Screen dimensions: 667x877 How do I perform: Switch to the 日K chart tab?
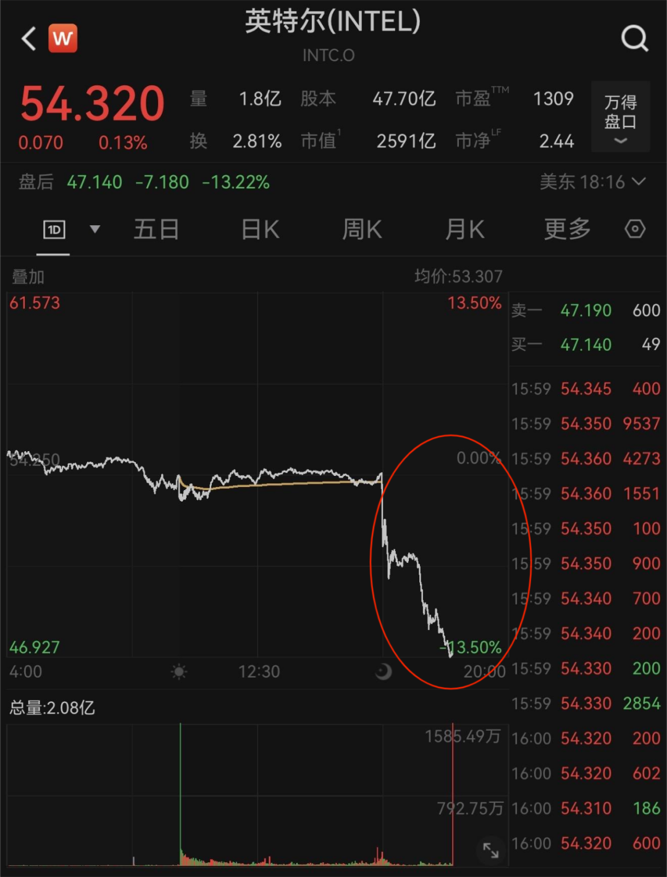tap(260, 230)
